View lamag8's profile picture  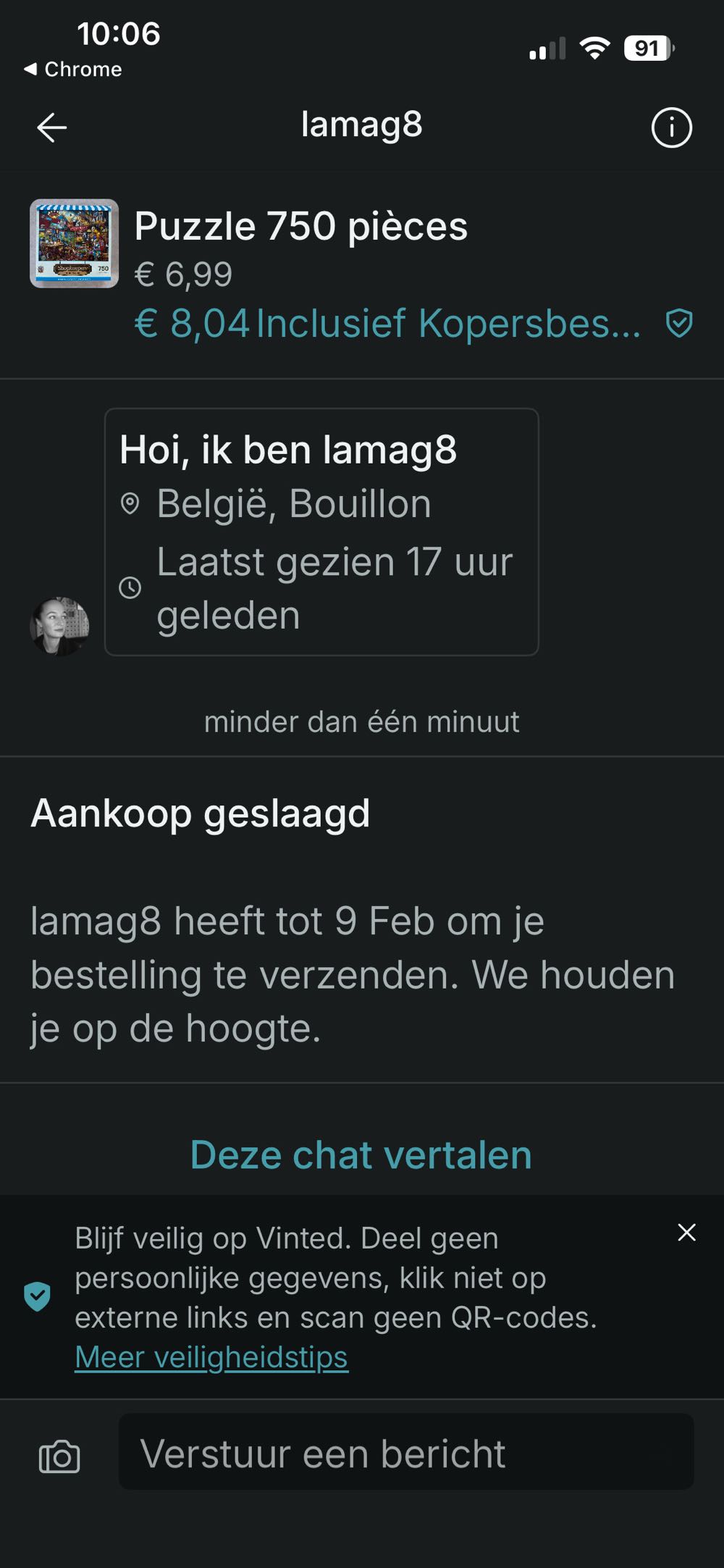59,626
